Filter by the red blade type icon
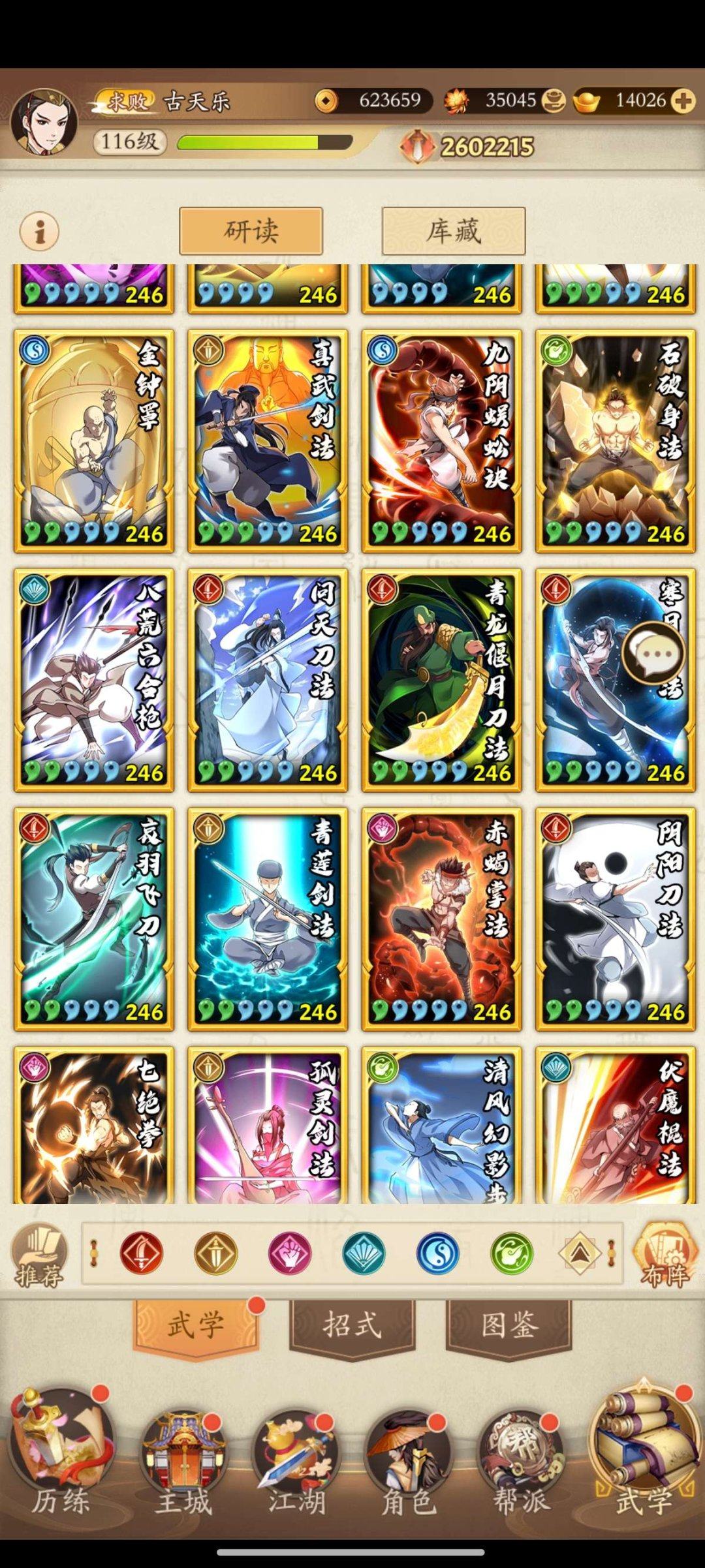Screen dimensions: 705x1568 pyautogui.click(x=141, y=1253)
